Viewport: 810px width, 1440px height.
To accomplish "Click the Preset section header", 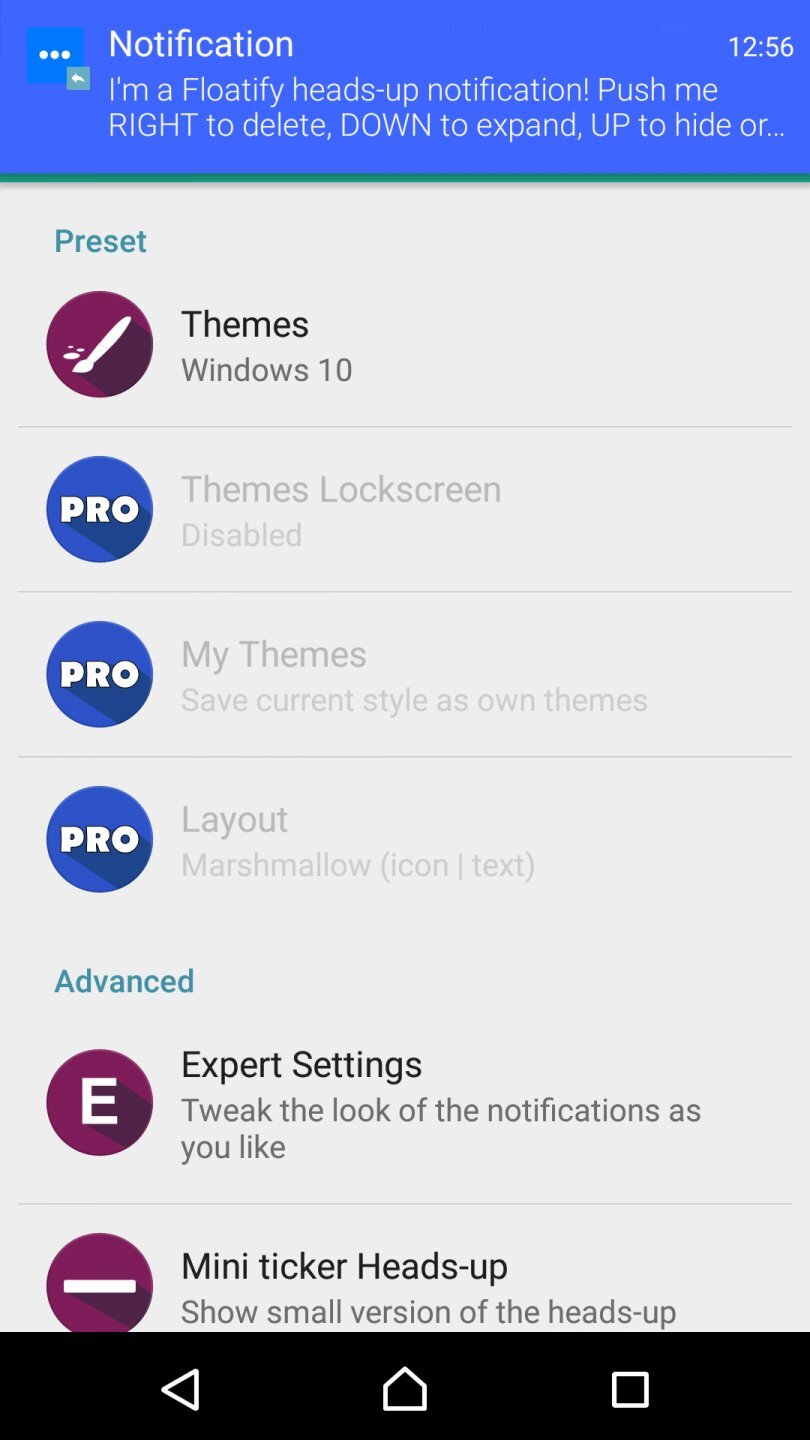I will [100, 240].
